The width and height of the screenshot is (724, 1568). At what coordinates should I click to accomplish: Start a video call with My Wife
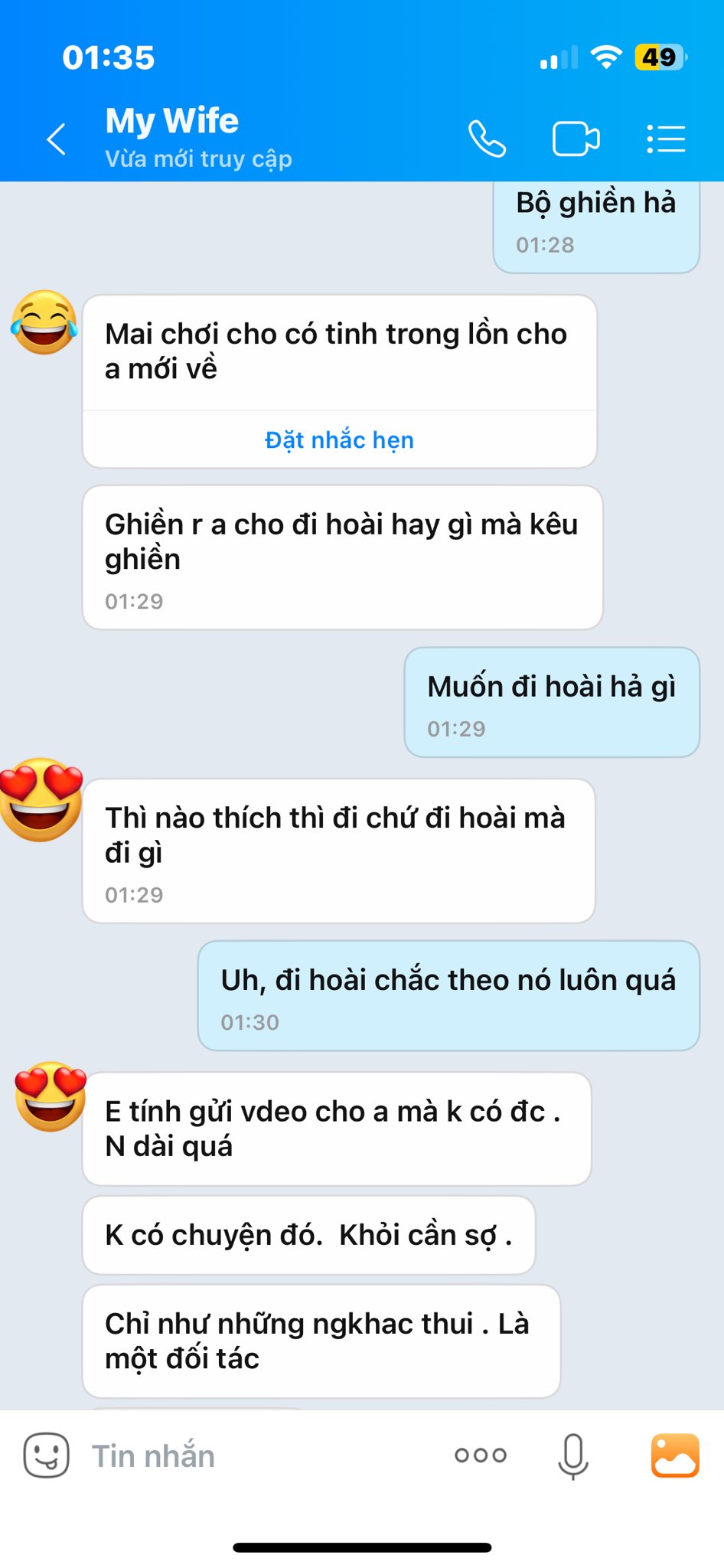point(576,139)
